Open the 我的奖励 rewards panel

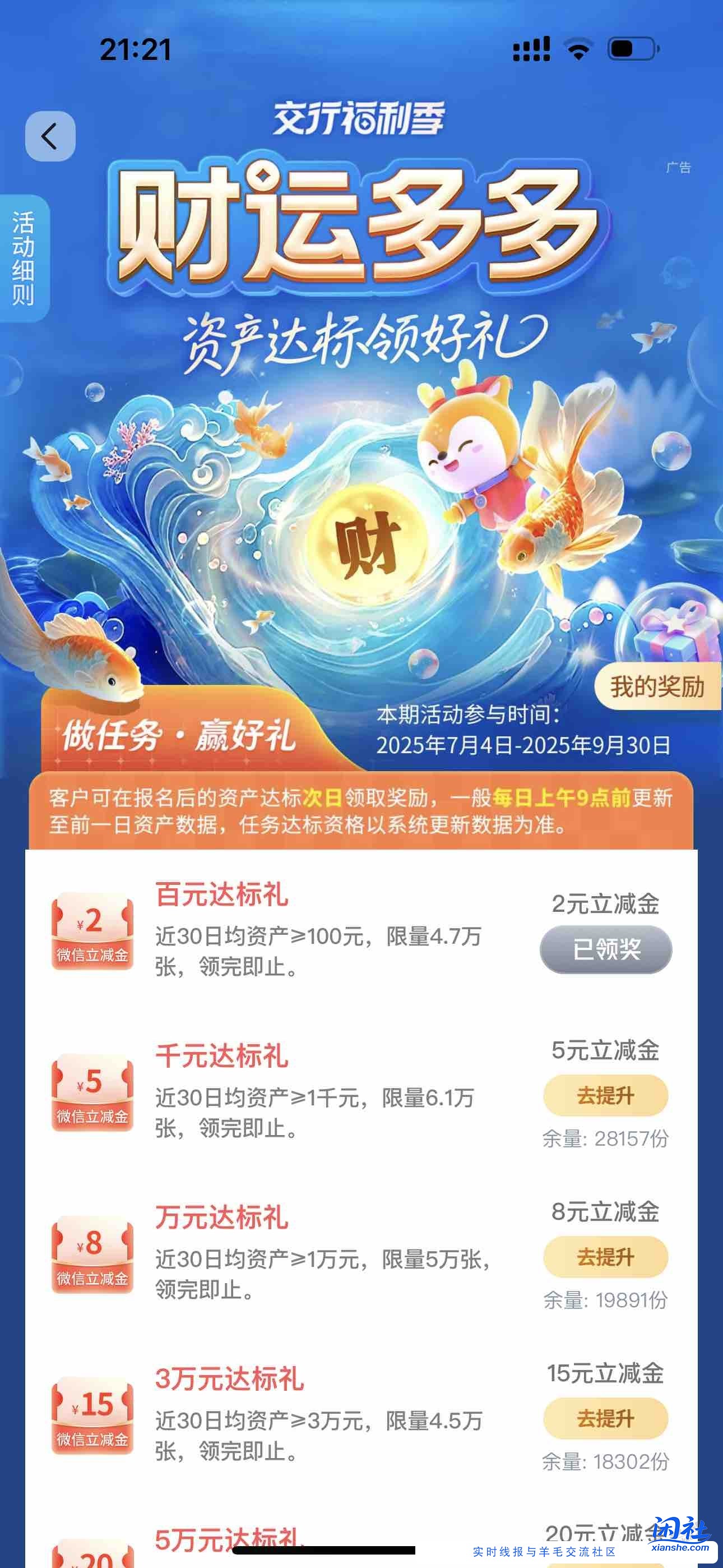(x=656, y=685)
